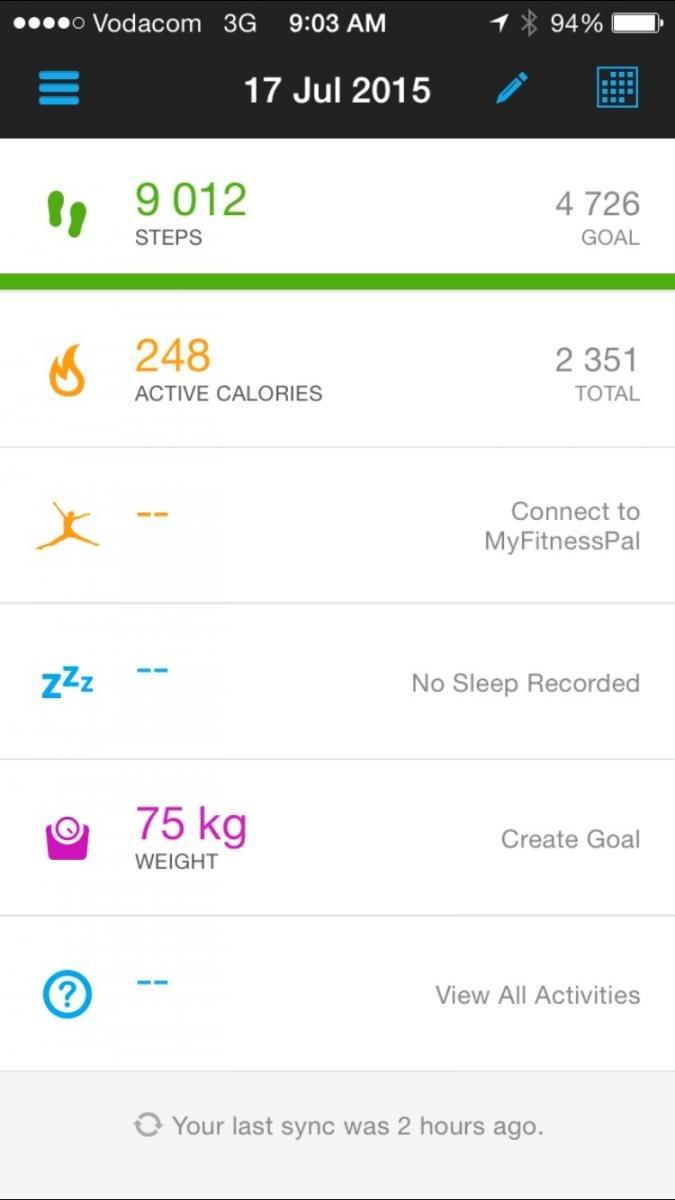The width and height of the screenshot is (675, 1200).
Task: Tap the pencil edit icon
Action: pyautogui.click(x=511, y=89)
